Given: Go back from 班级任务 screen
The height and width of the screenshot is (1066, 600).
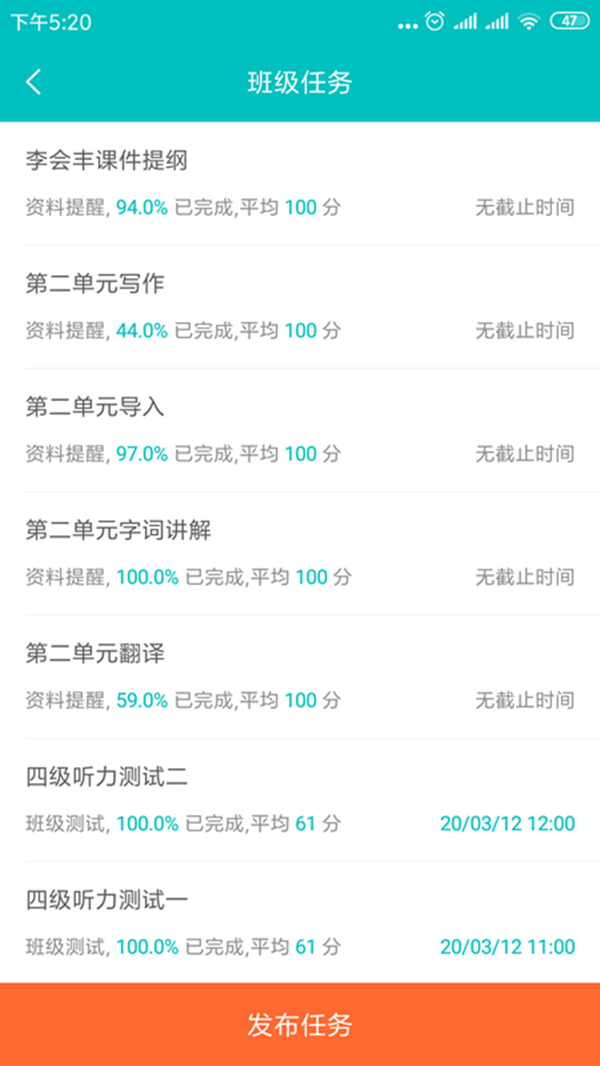Looking at the screenshot, I should tap(34, 82).
